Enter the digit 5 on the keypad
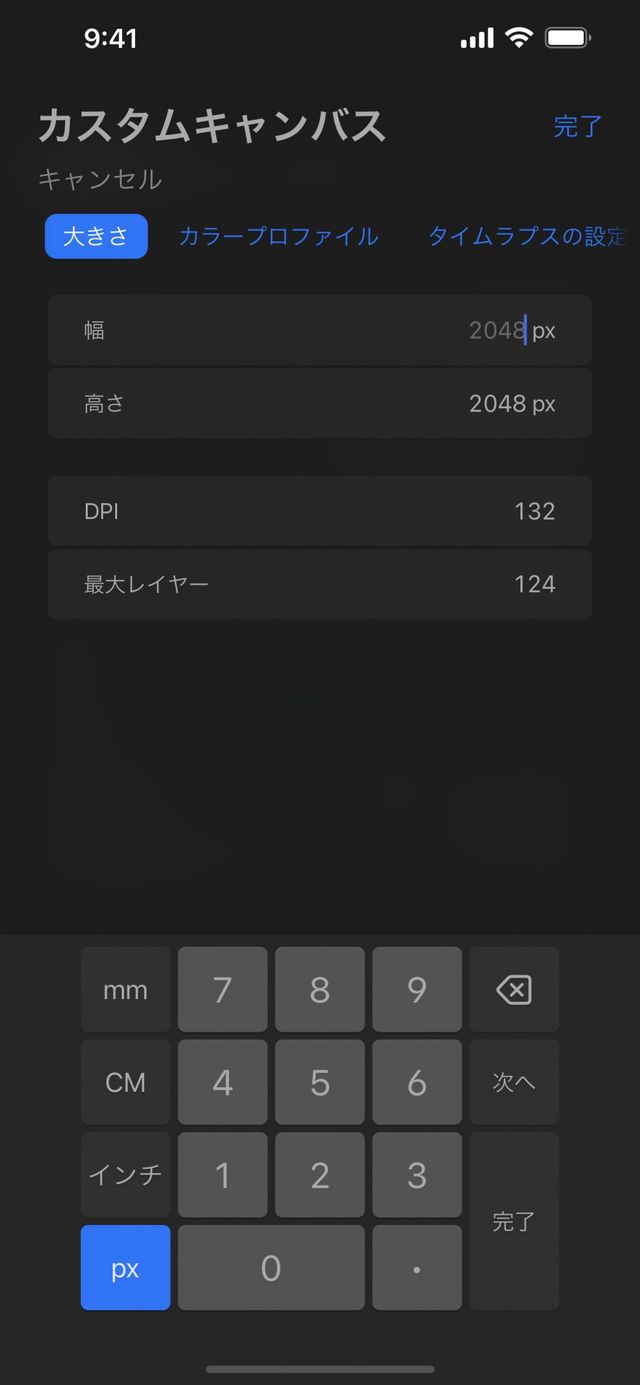The width and height of the screenshot is (640, 1385). tap(320, 1083)
